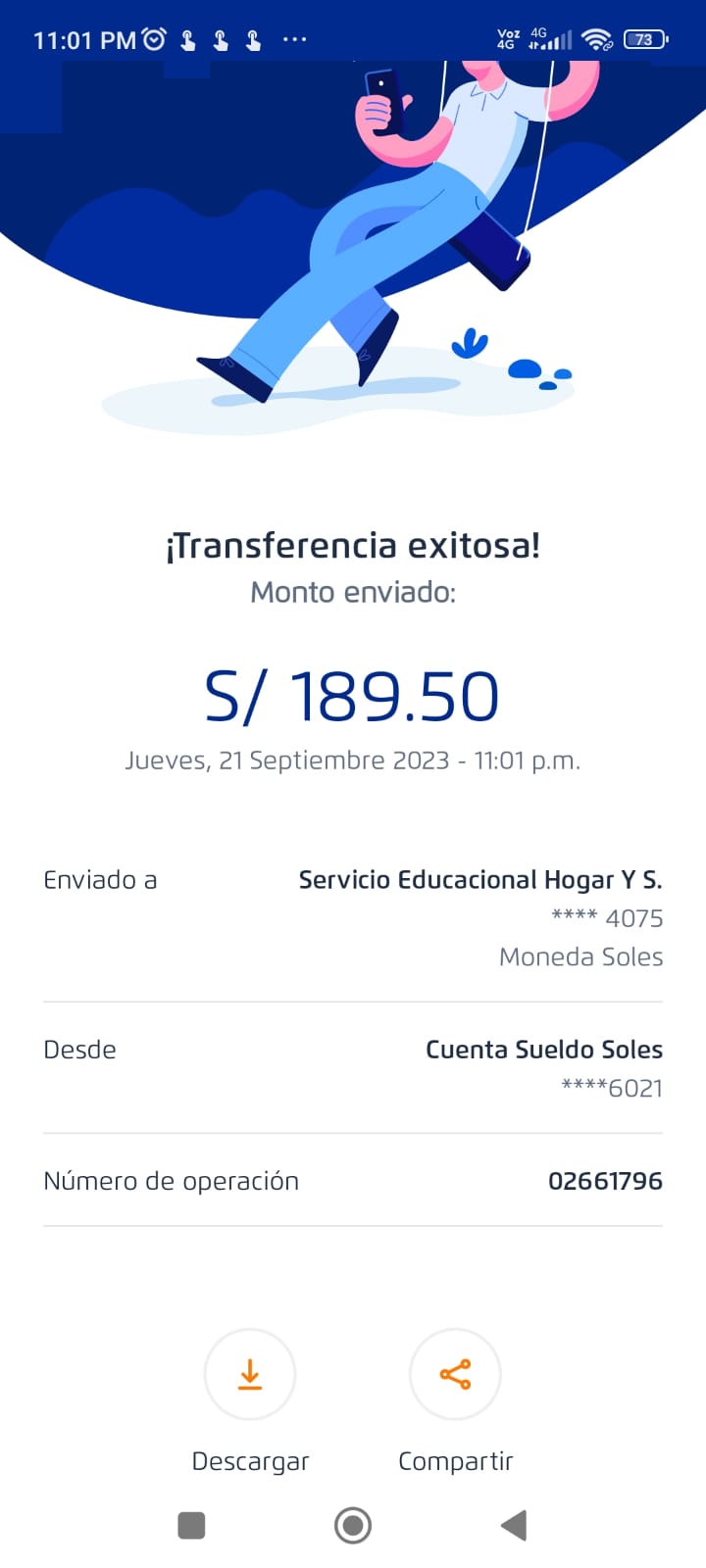Go back with the system back button
The width and height of the screenshot is (706, 1568).
tap(514, 1525)
